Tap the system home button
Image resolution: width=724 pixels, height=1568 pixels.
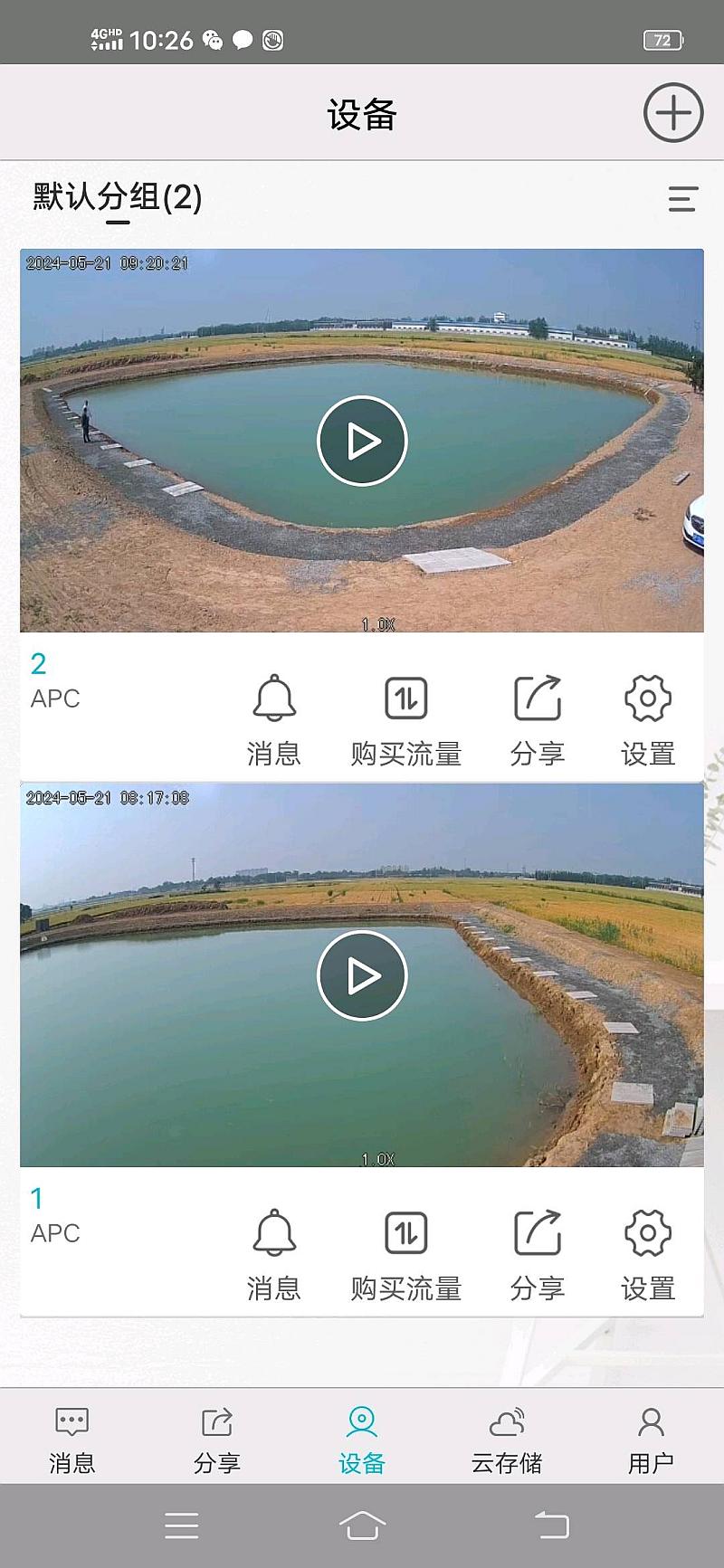pyautogui.click(x=362, y=1525)
